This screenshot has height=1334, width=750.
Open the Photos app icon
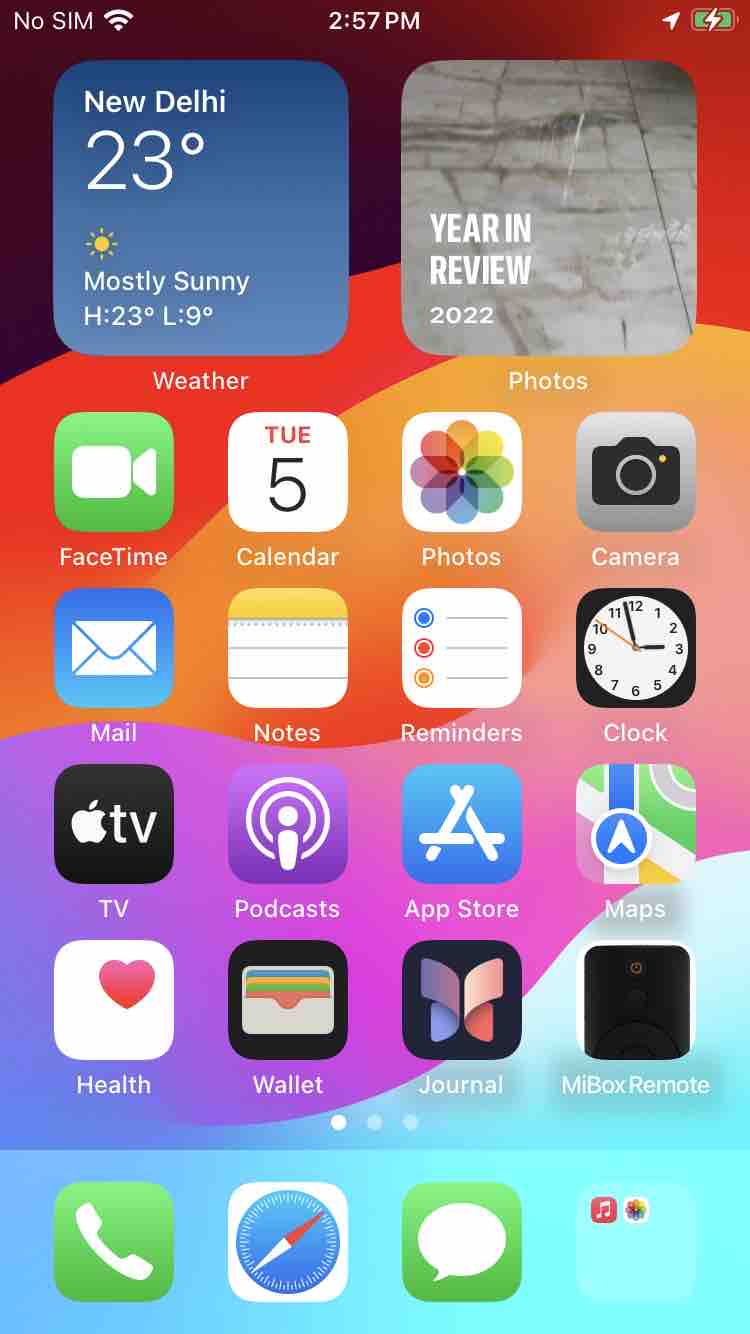462,472
